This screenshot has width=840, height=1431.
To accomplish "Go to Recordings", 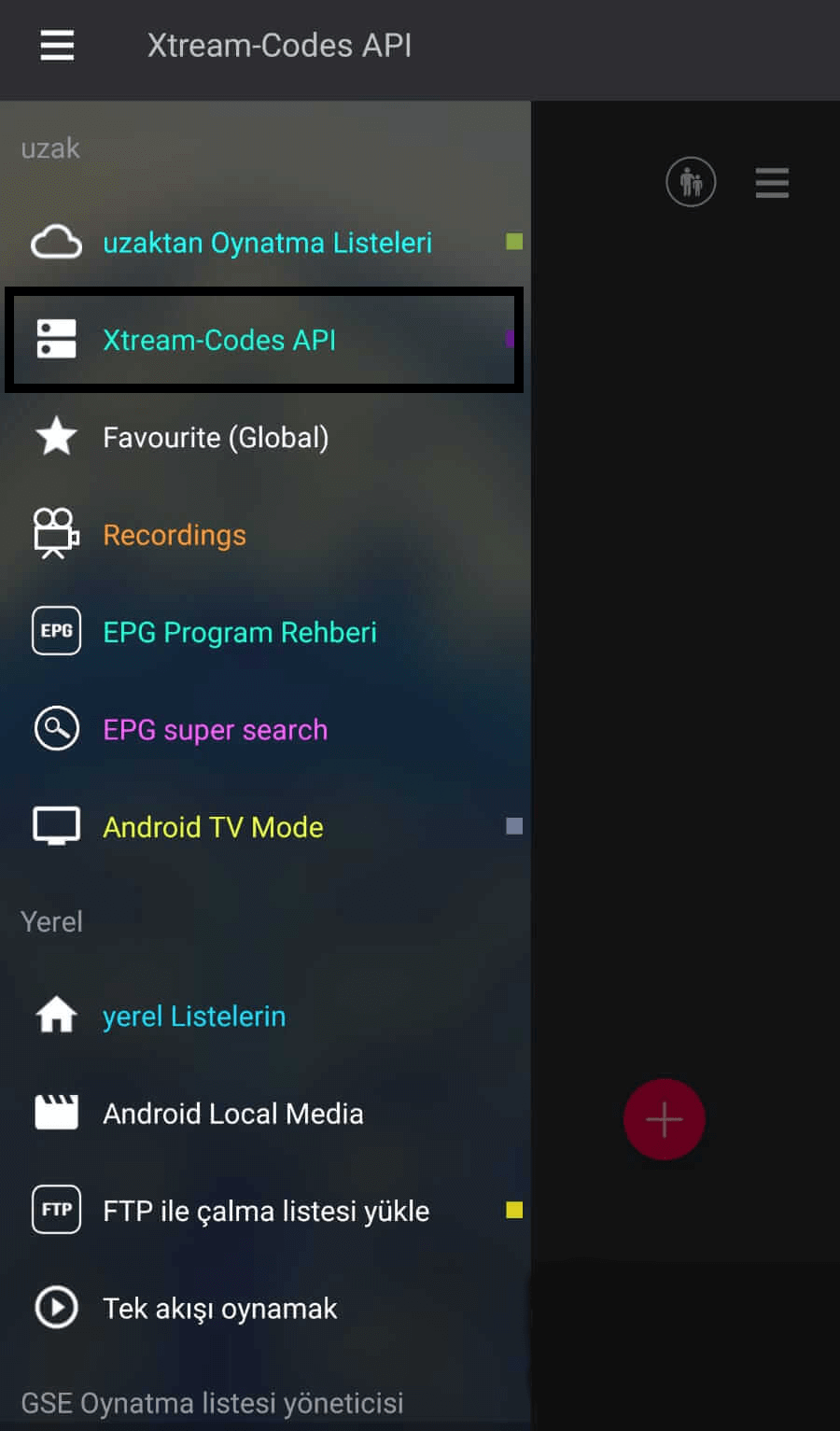I will (265, 535).
